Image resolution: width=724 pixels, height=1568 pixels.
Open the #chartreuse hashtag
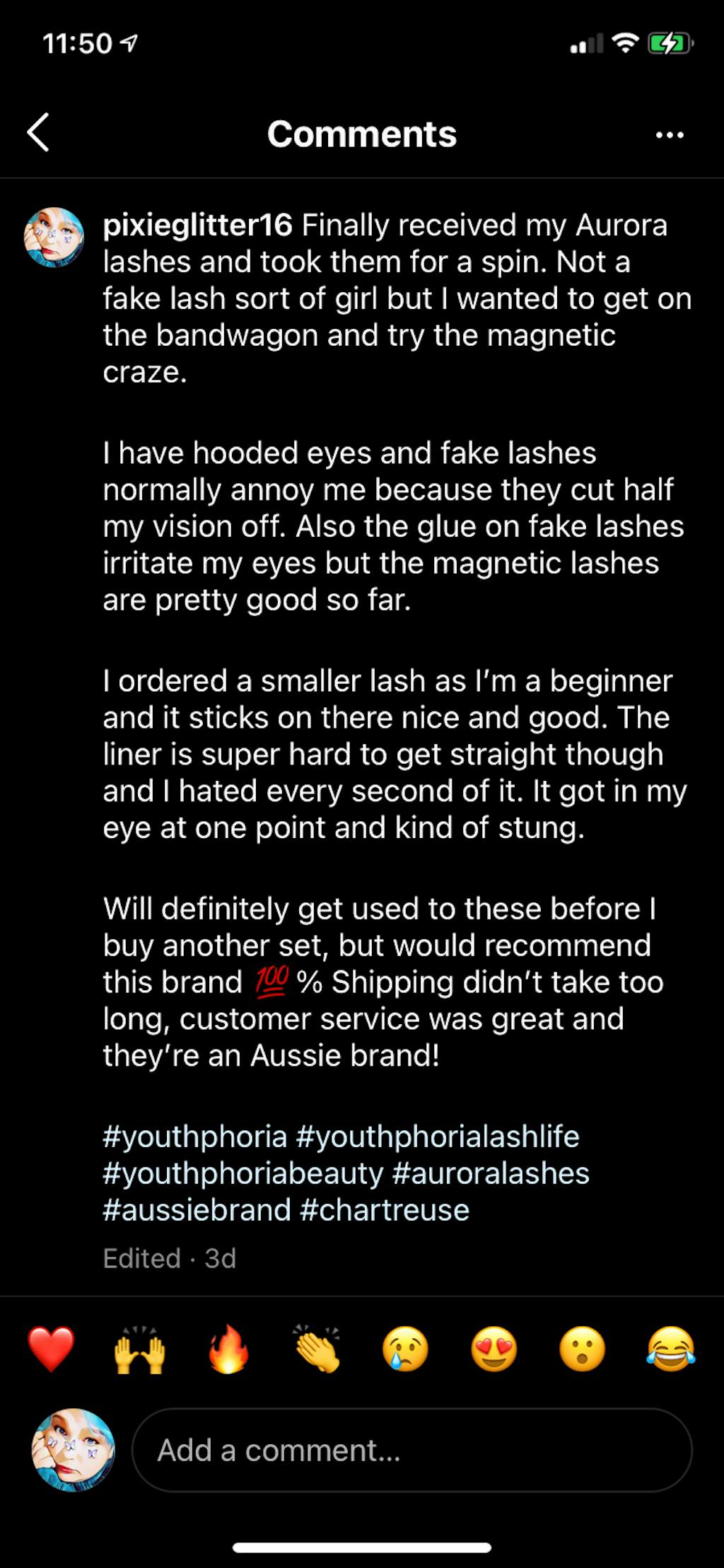pyautogui.click(x=385, y=1210)
